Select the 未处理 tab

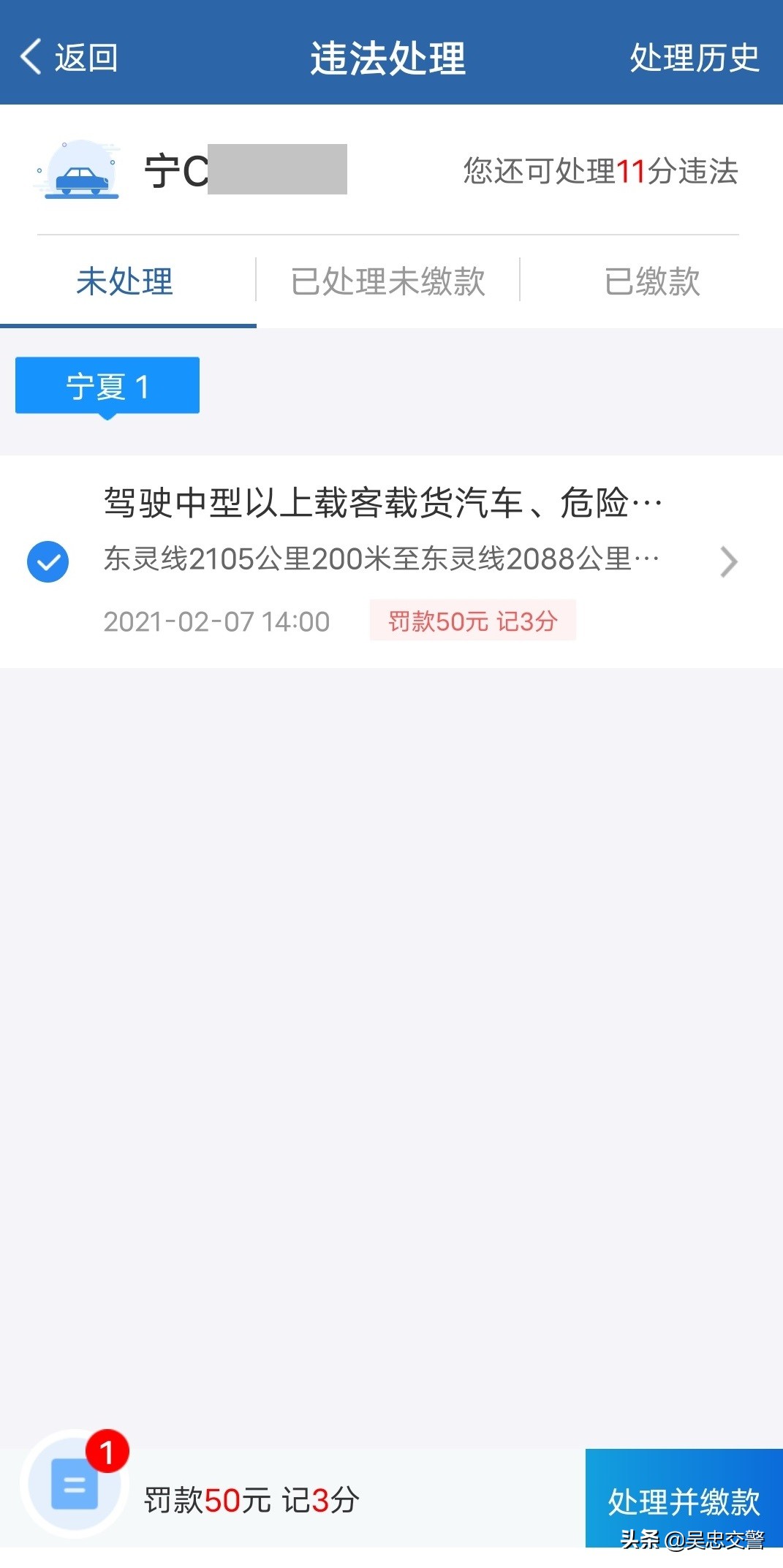tap(124, 281)
